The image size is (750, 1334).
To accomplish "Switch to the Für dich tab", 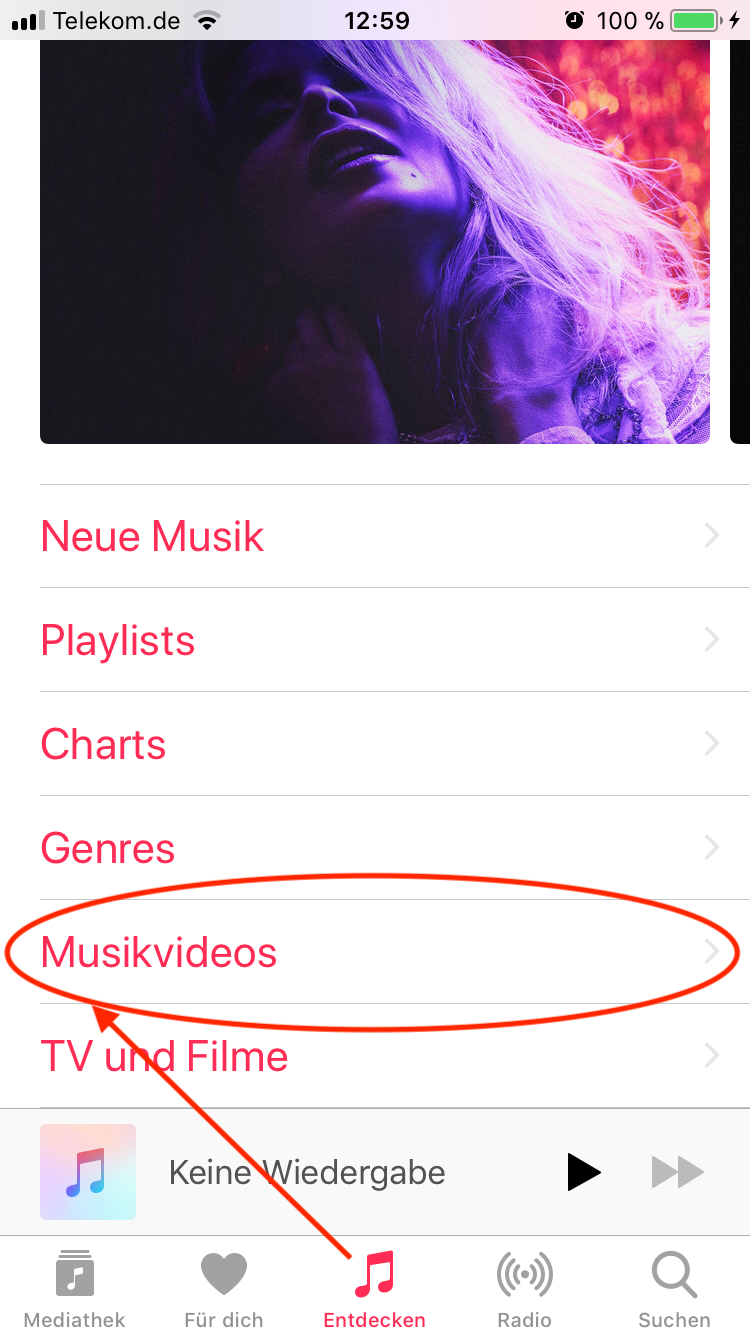I will [224, 1288].
